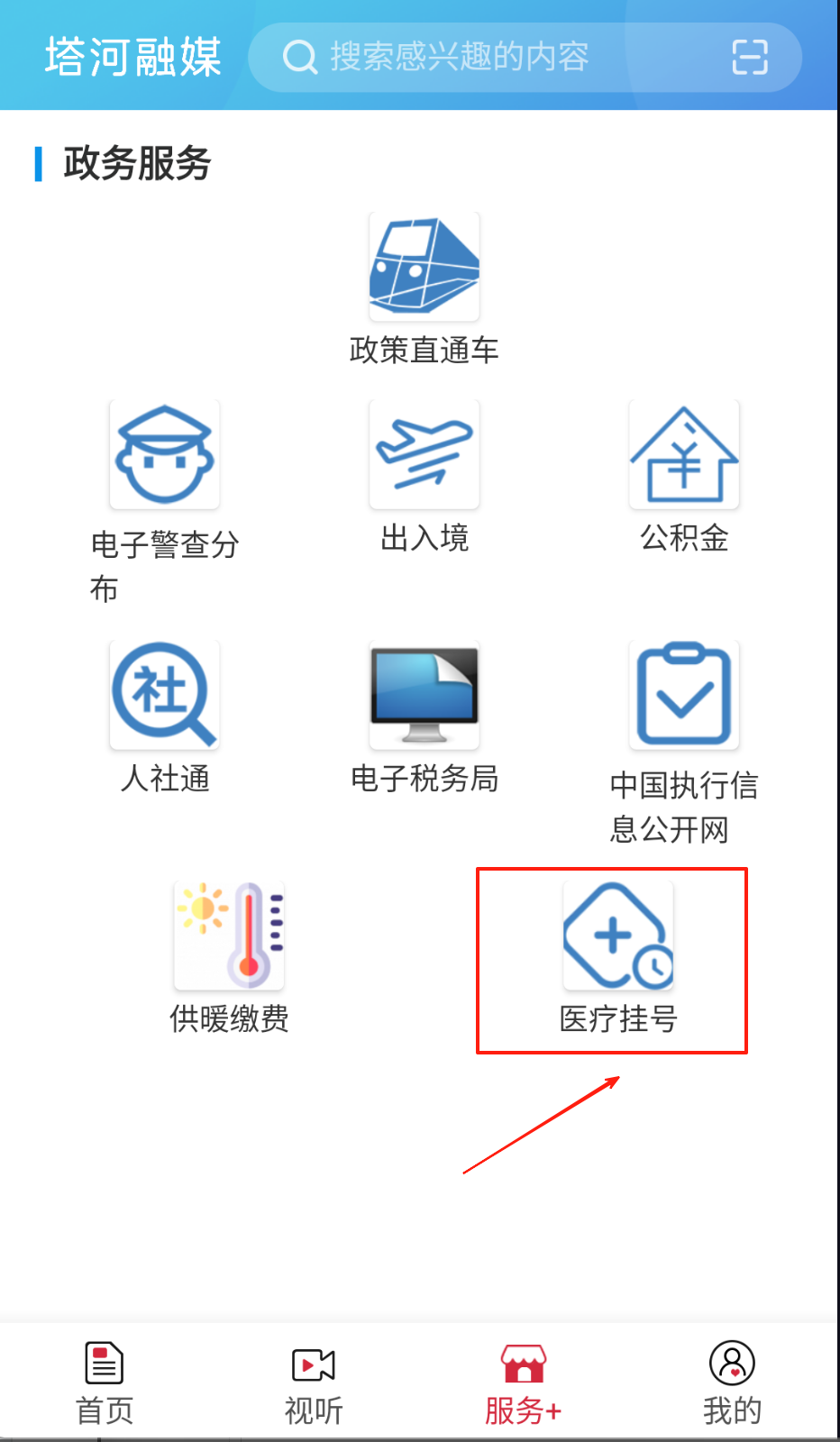Select the 出入境 service

coord(424,456)
